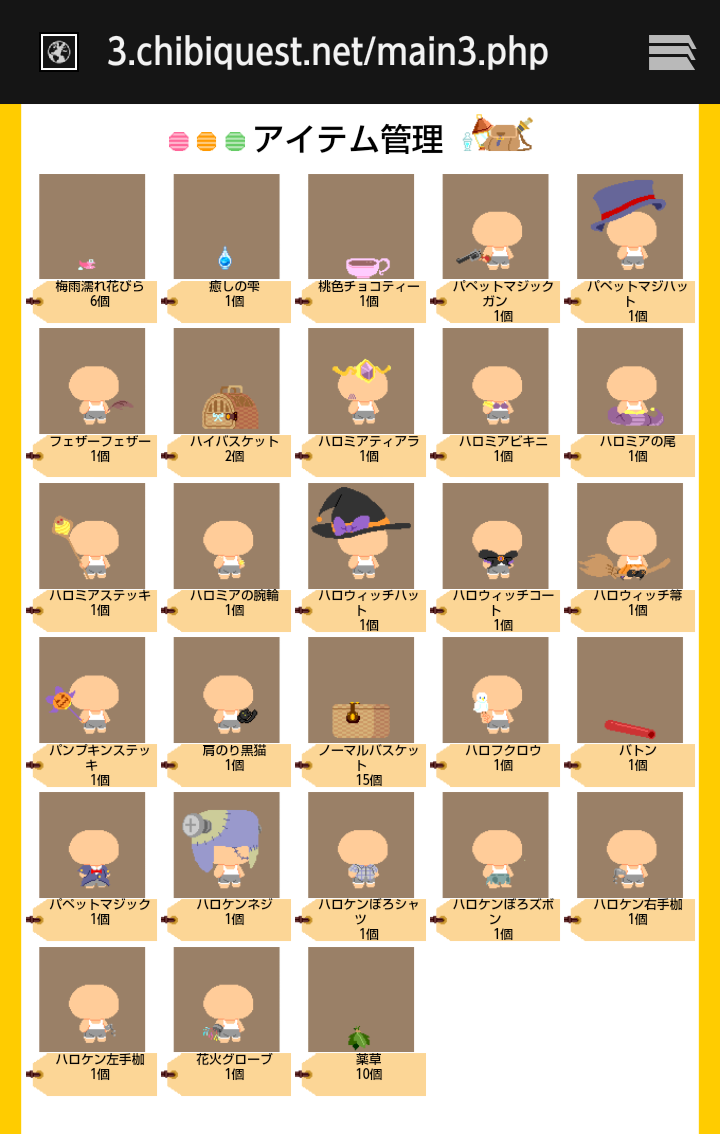Open the ノーマルバスケット item
This screenshot has height=1134, width=720.
361,690
